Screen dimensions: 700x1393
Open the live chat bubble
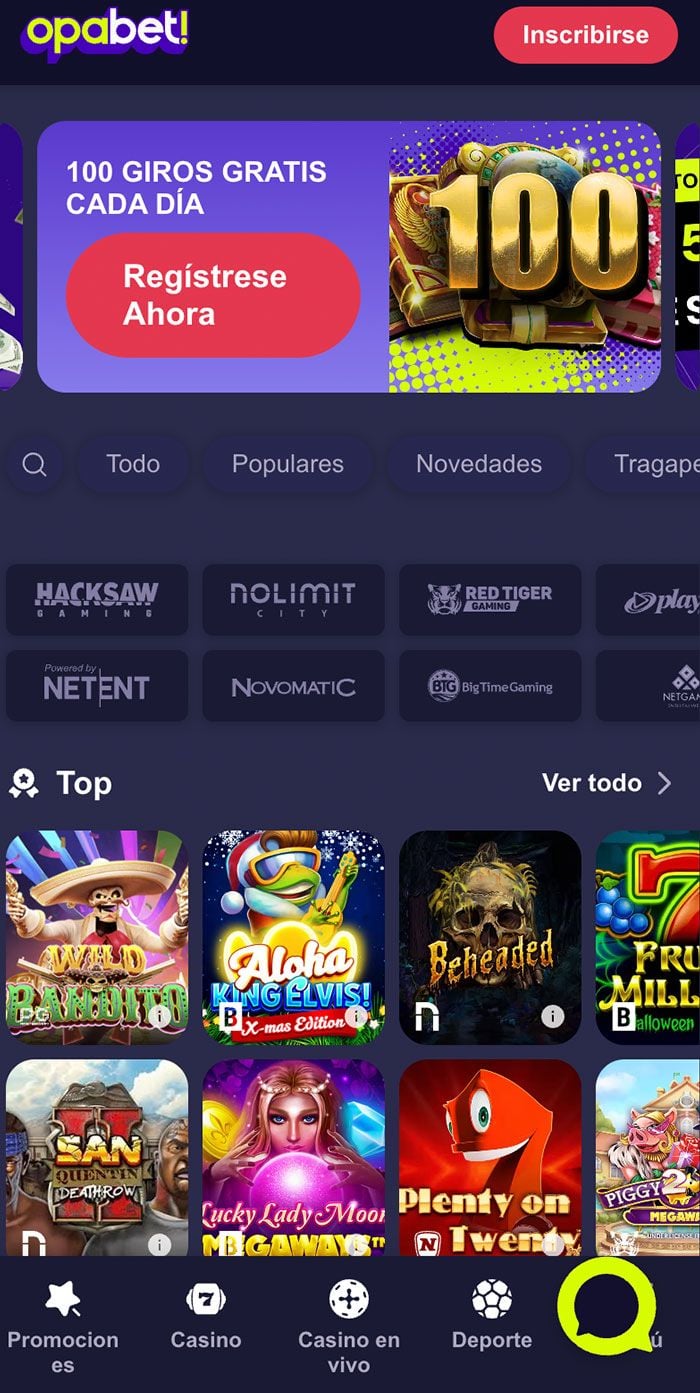[606, 1306]
